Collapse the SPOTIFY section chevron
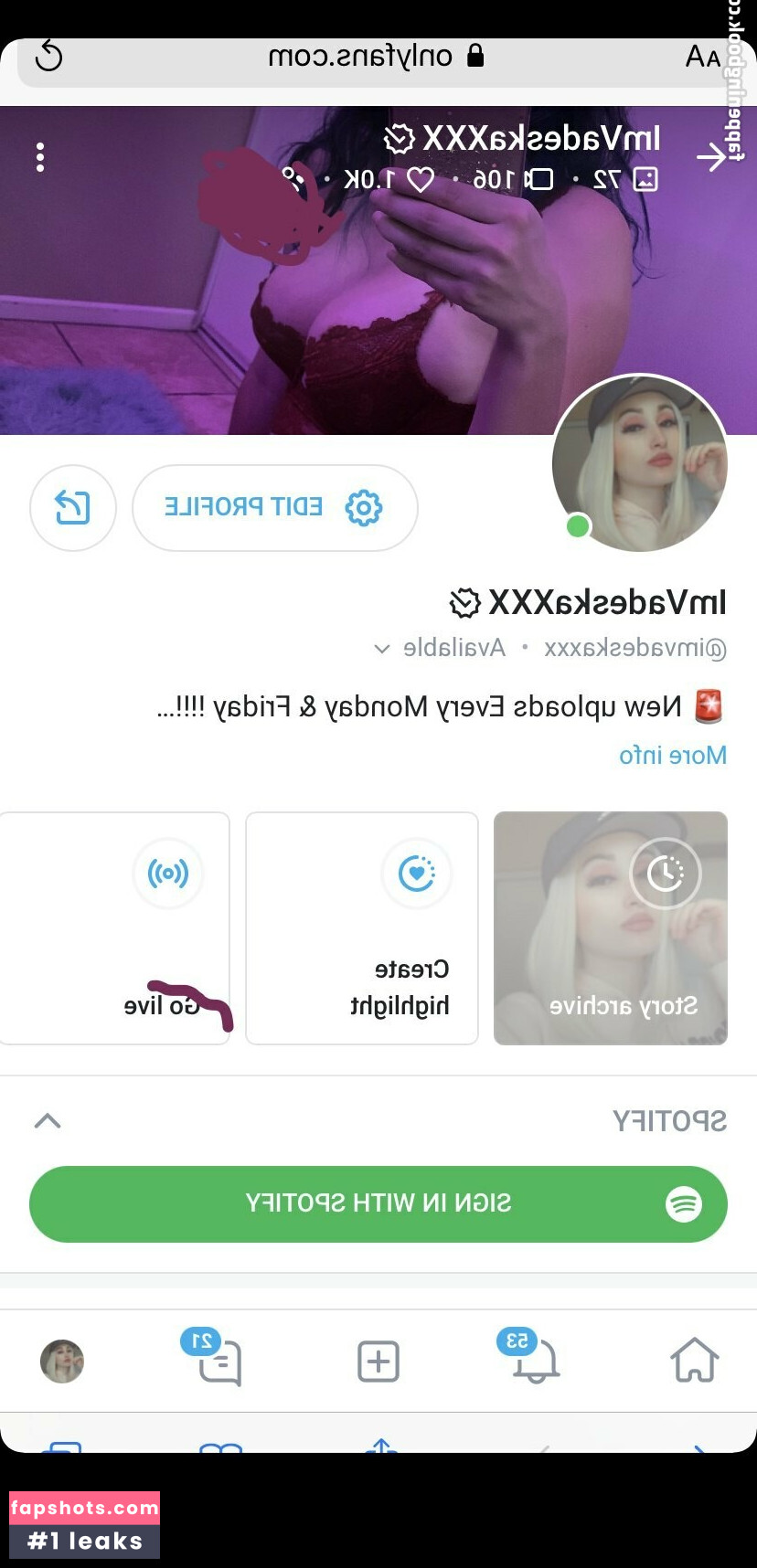 48,1121
